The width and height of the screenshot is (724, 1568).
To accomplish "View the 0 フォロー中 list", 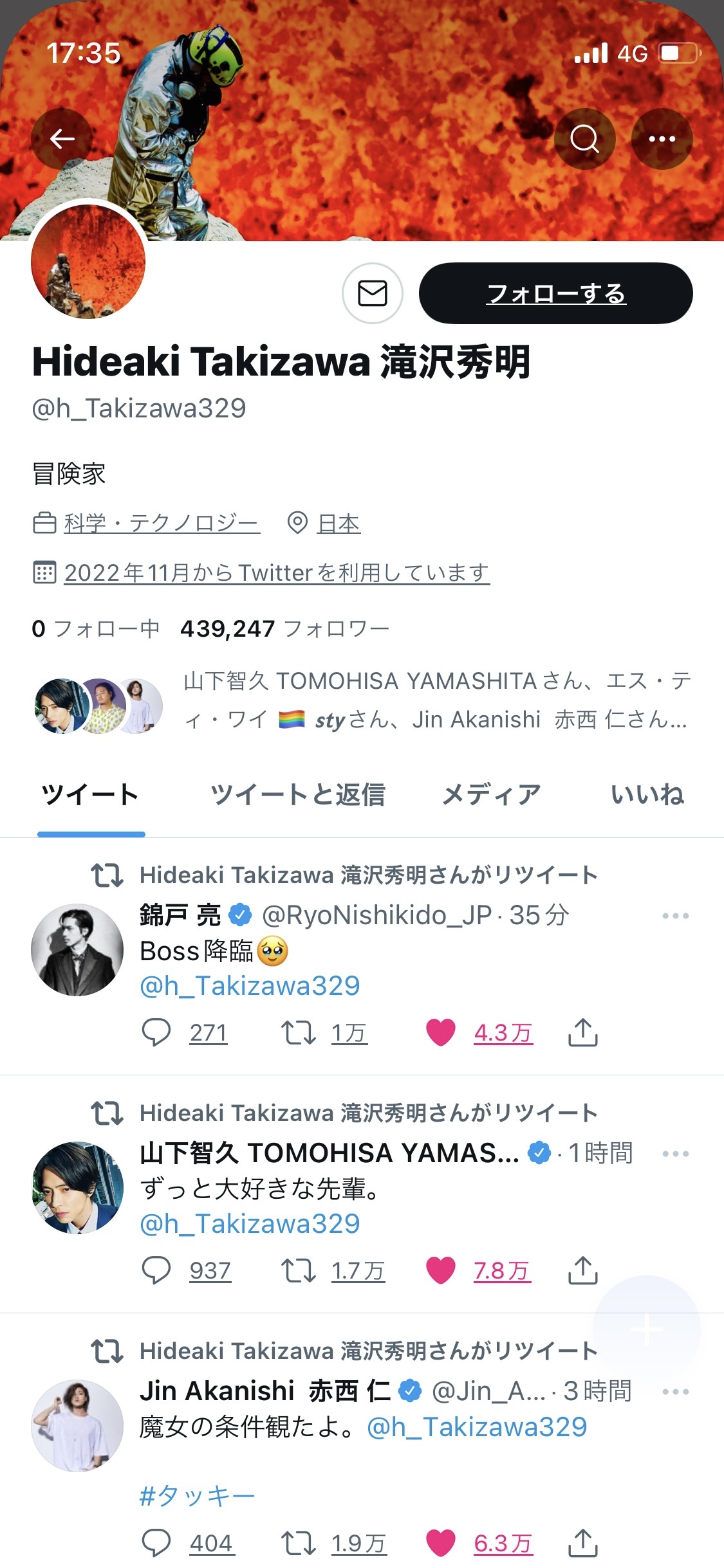I will pyautogui.click(x=95, y=628).
